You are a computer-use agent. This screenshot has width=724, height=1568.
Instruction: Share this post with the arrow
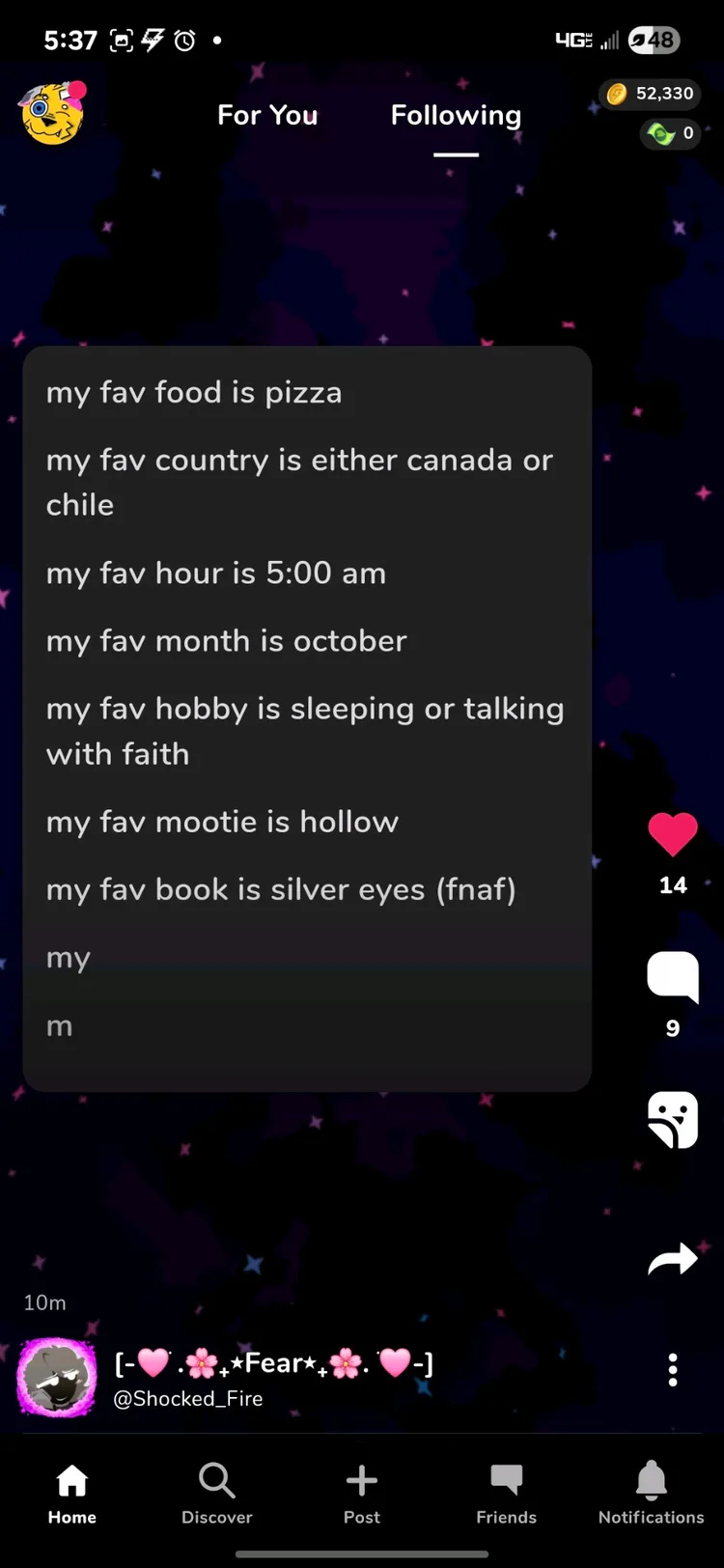[x=673, y=1259]
